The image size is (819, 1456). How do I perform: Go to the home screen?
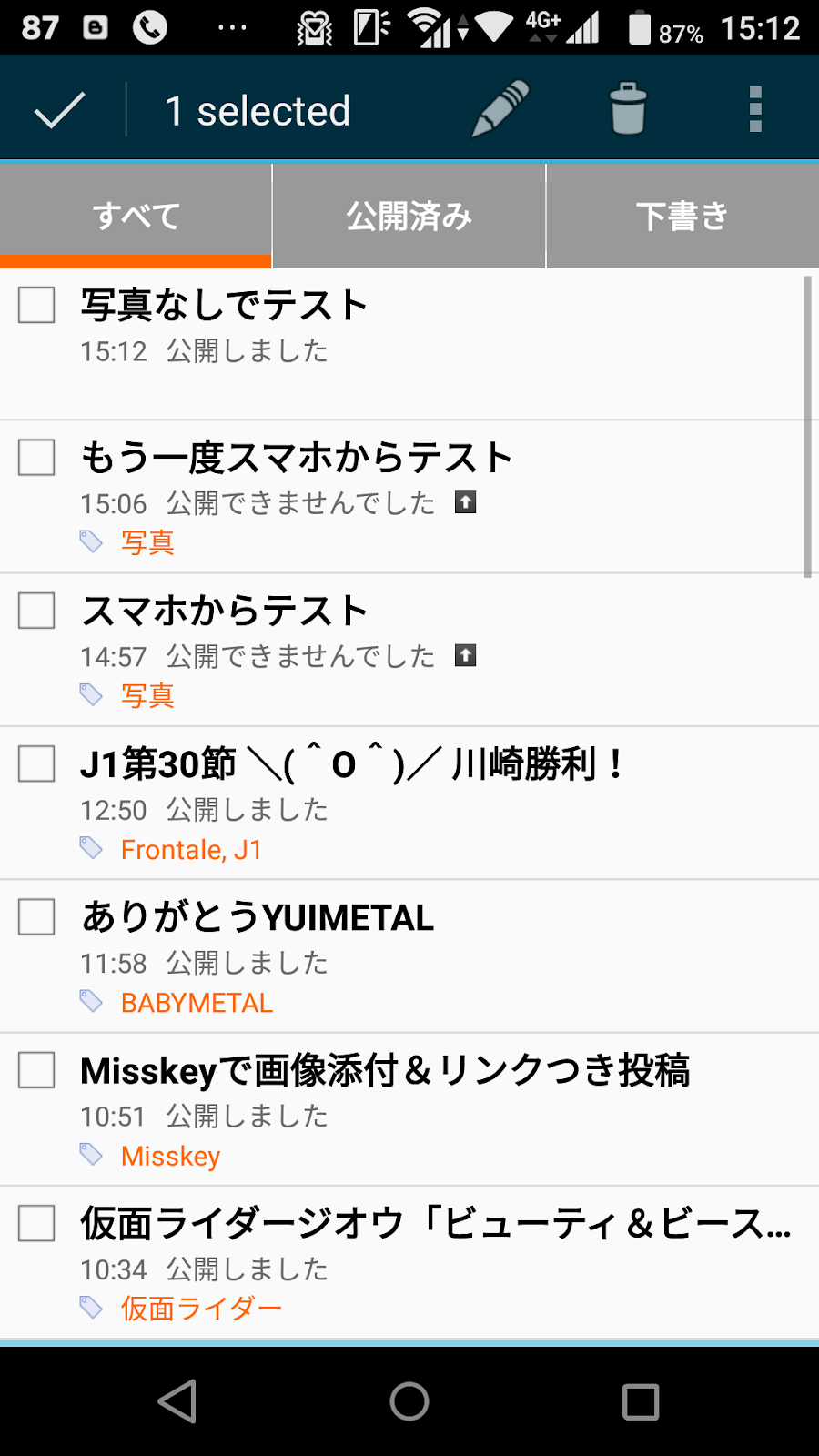coord(409,1401)
